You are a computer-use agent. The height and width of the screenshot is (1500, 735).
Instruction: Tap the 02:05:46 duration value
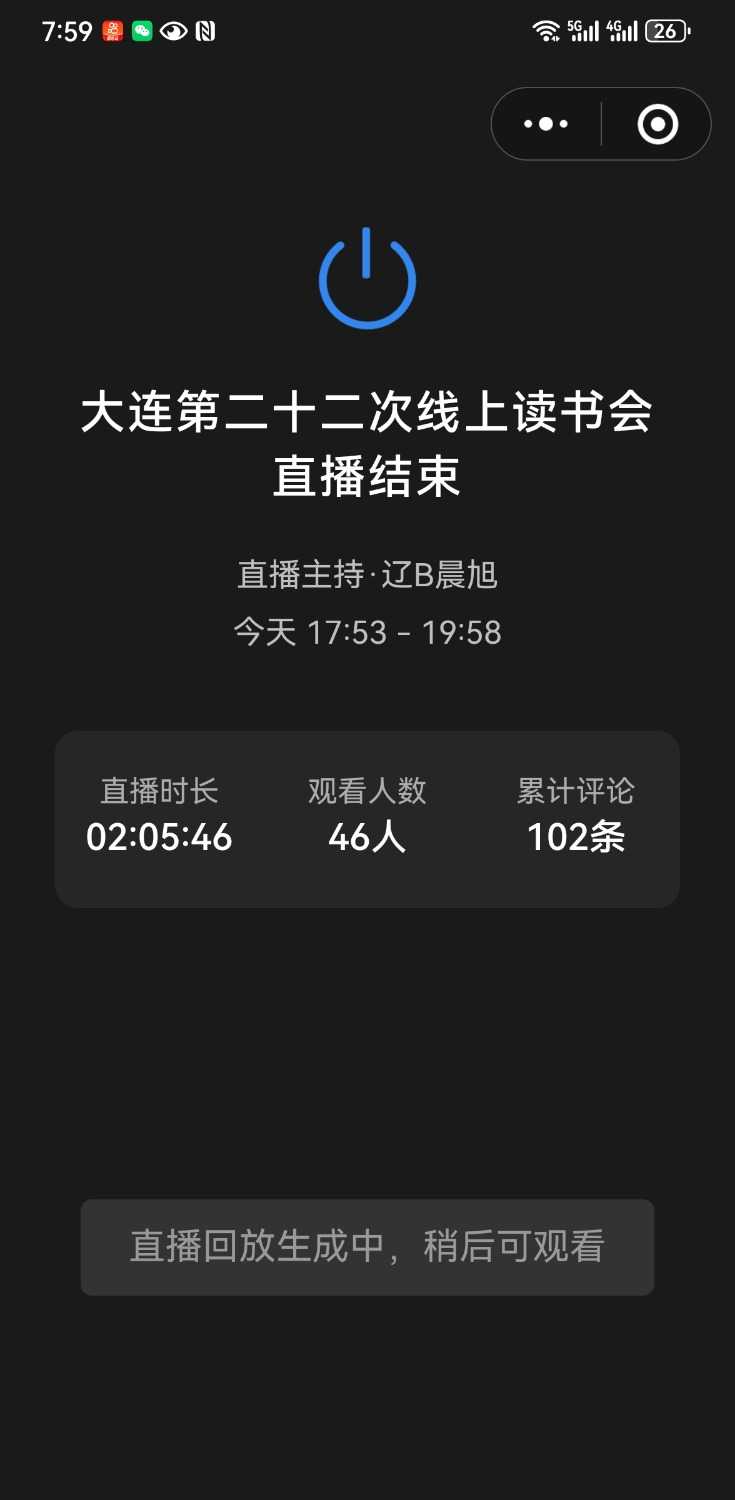click(158, 838)
